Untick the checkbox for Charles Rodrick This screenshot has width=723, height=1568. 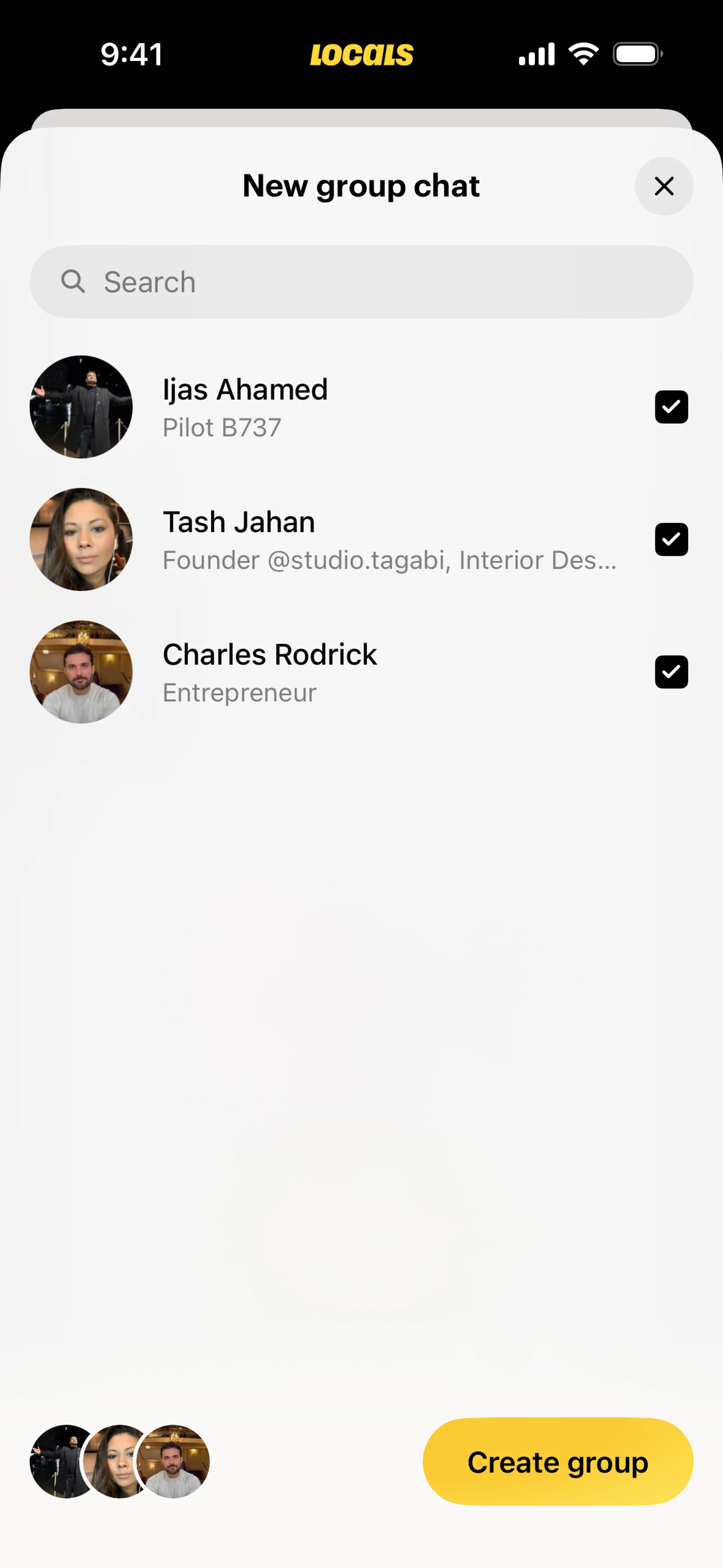click(671, 672)
